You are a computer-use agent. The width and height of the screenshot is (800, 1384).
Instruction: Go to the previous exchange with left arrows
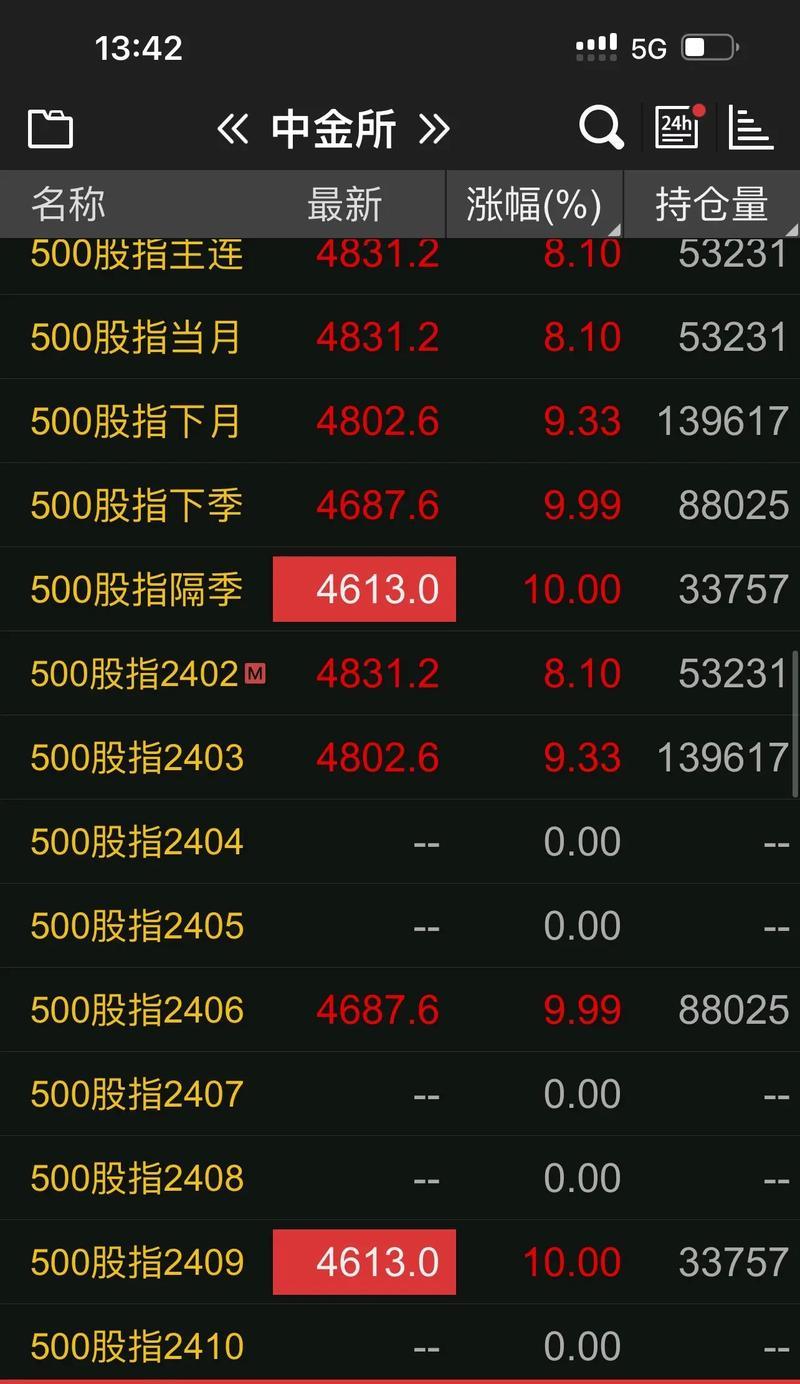(x=232, y=129)
